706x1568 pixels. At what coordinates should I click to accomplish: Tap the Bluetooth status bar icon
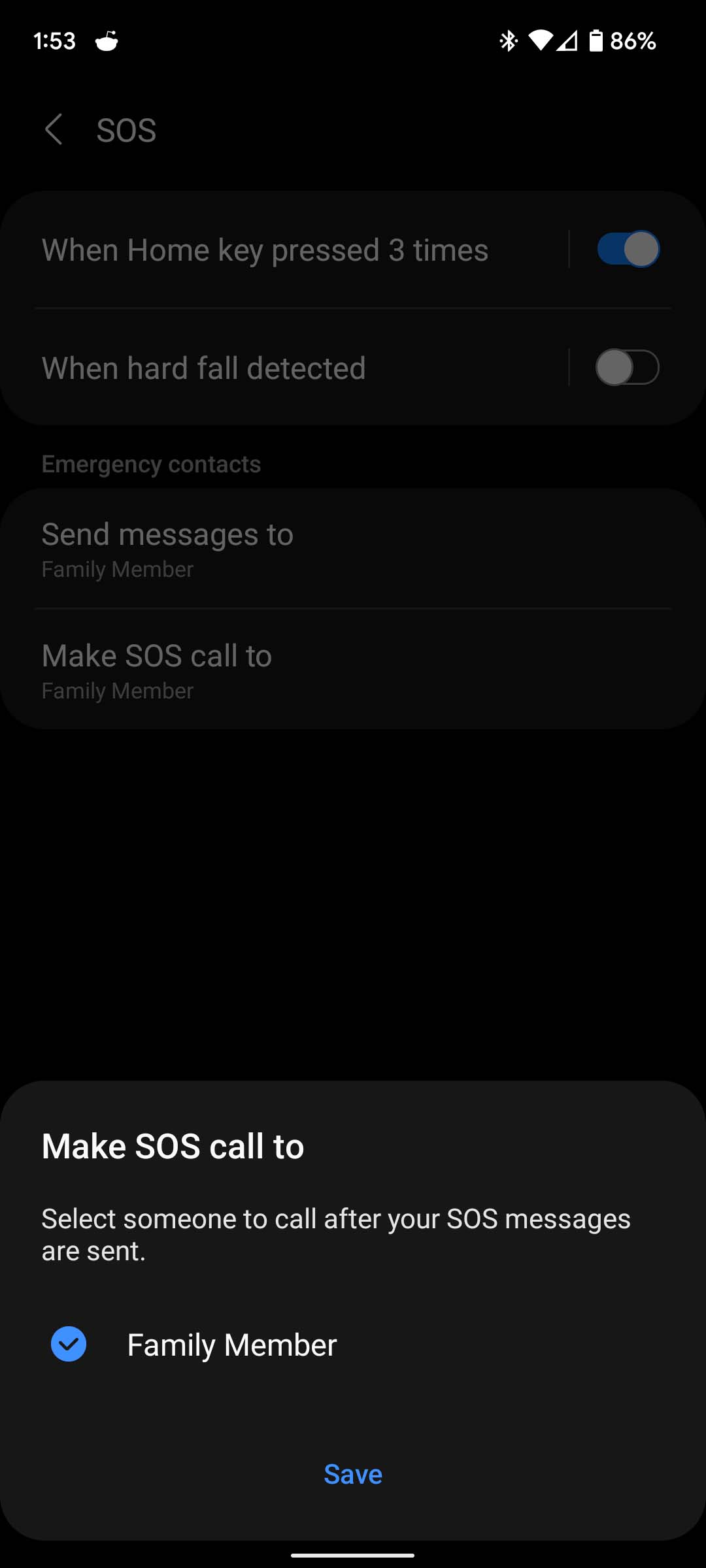click(507, 41)
